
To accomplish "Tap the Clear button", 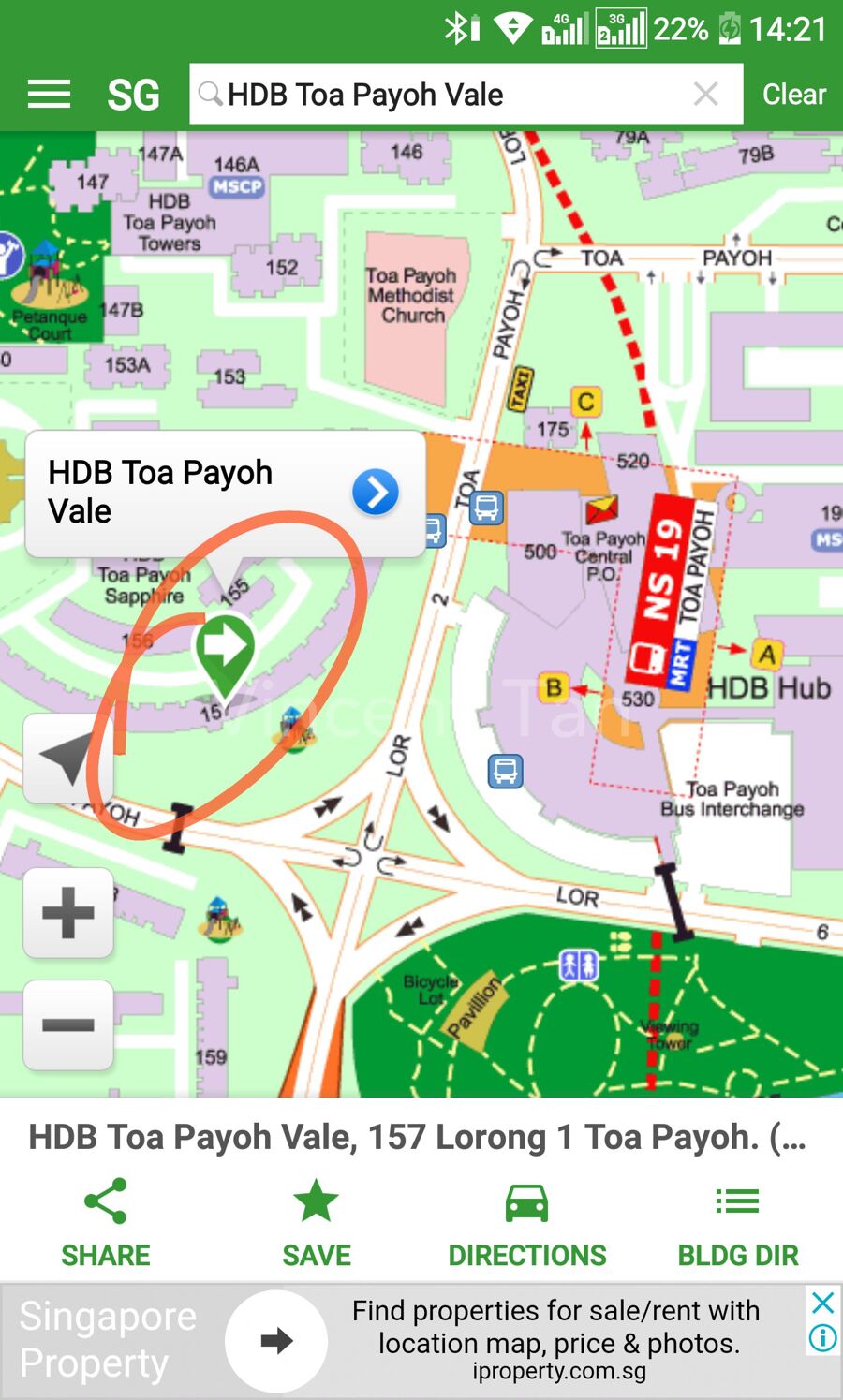I will click(x=793, y=95).
